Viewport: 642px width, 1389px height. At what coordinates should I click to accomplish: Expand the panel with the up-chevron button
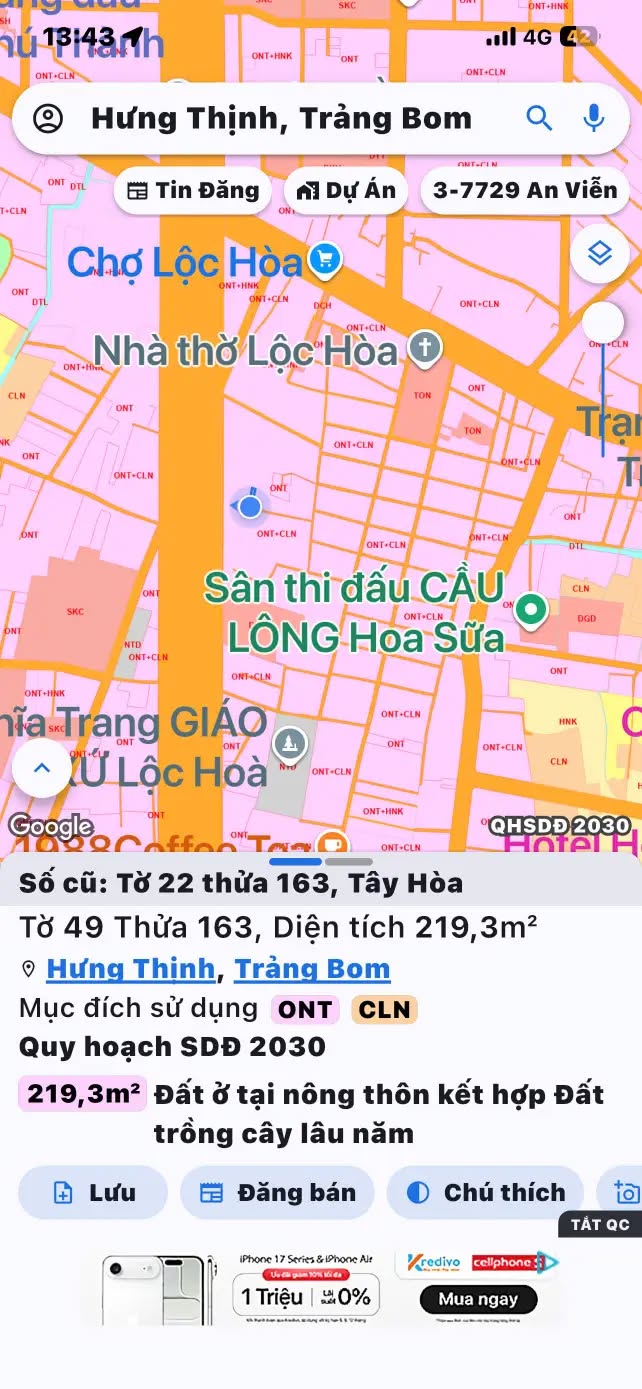[42, 768]
